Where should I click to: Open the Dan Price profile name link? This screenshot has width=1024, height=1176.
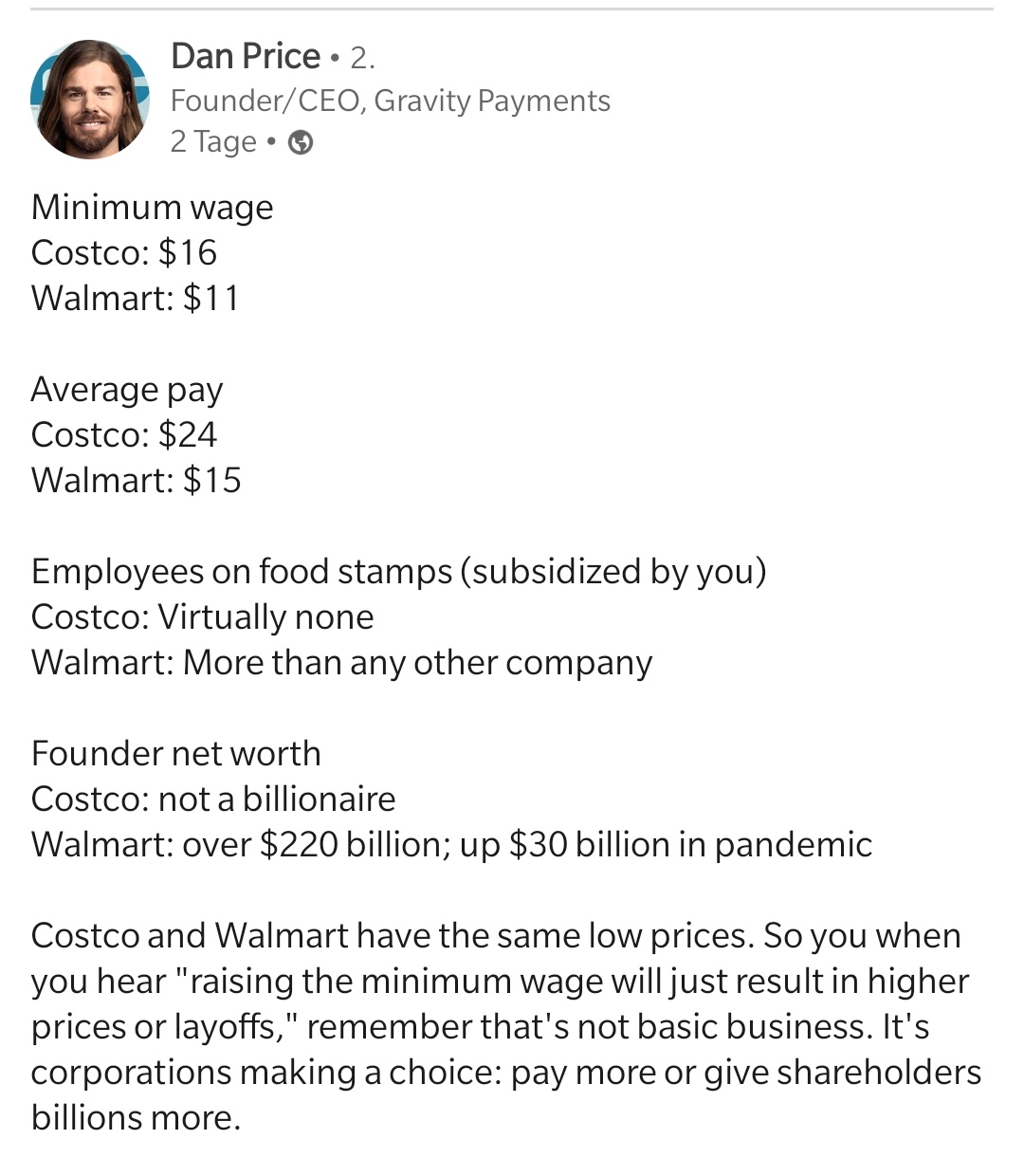point(245,56)
